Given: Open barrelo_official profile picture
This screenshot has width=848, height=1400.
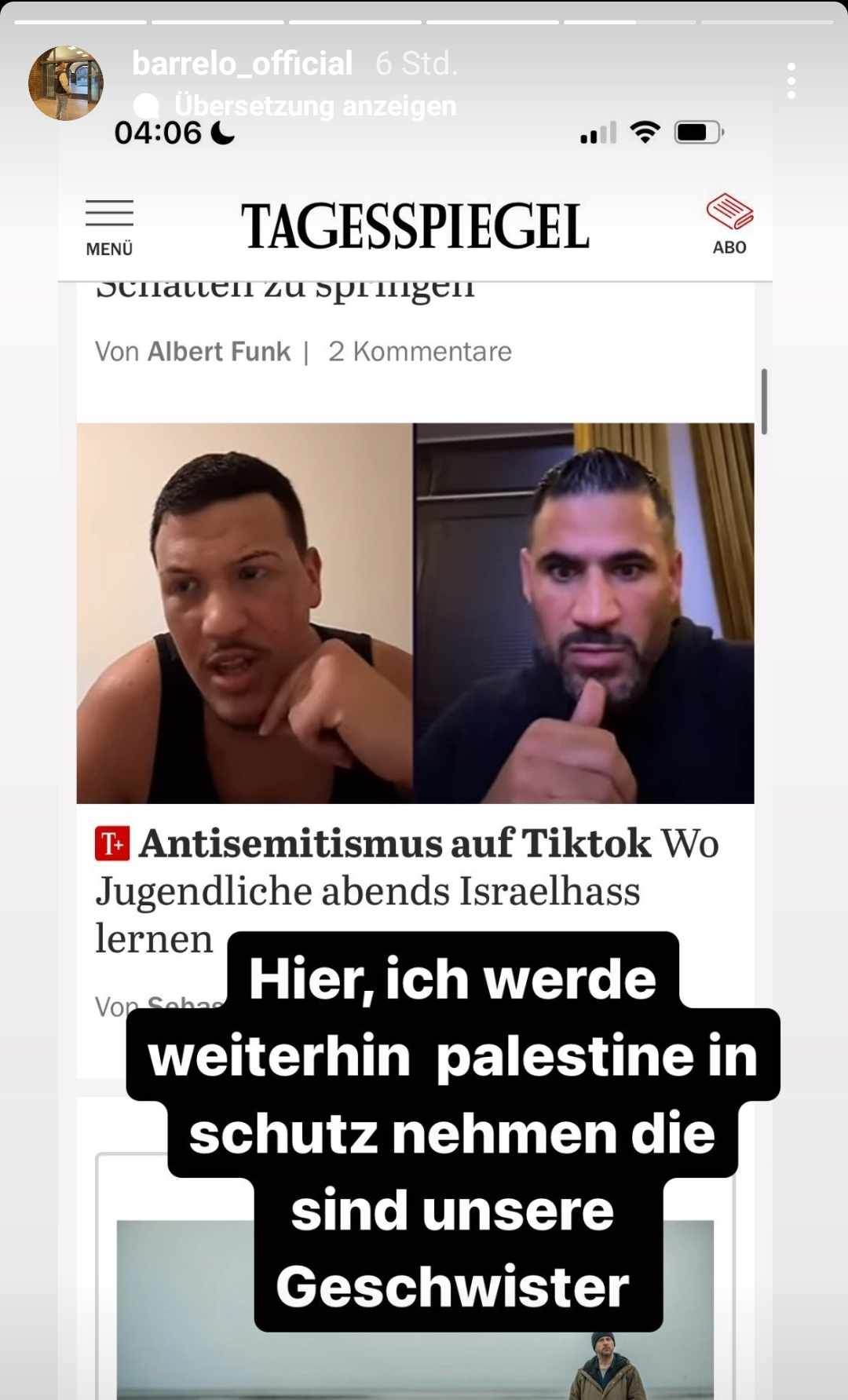Looking at the screenshot, I should click(x=66, y=82).
